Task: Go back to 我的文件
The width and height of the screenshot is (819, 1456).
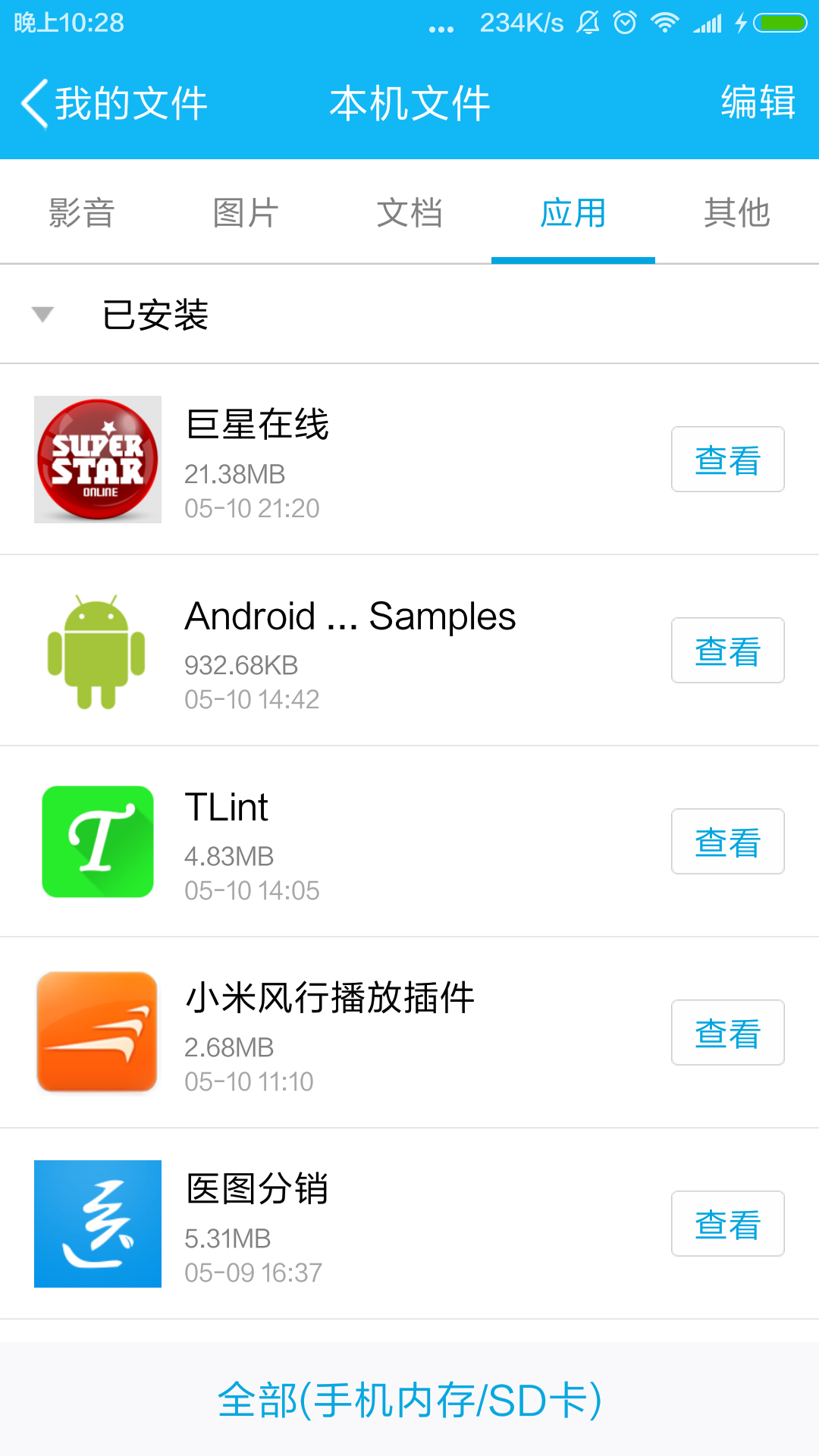Action: (114, 103)
